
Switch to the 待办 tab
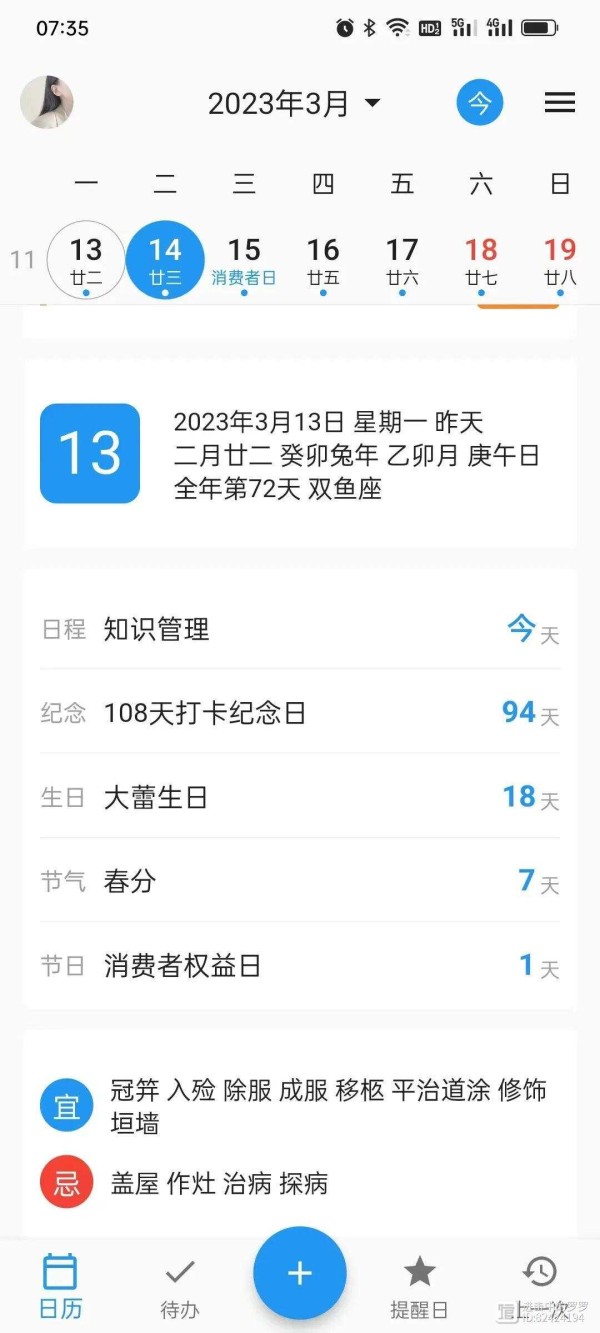[180, 1287]
